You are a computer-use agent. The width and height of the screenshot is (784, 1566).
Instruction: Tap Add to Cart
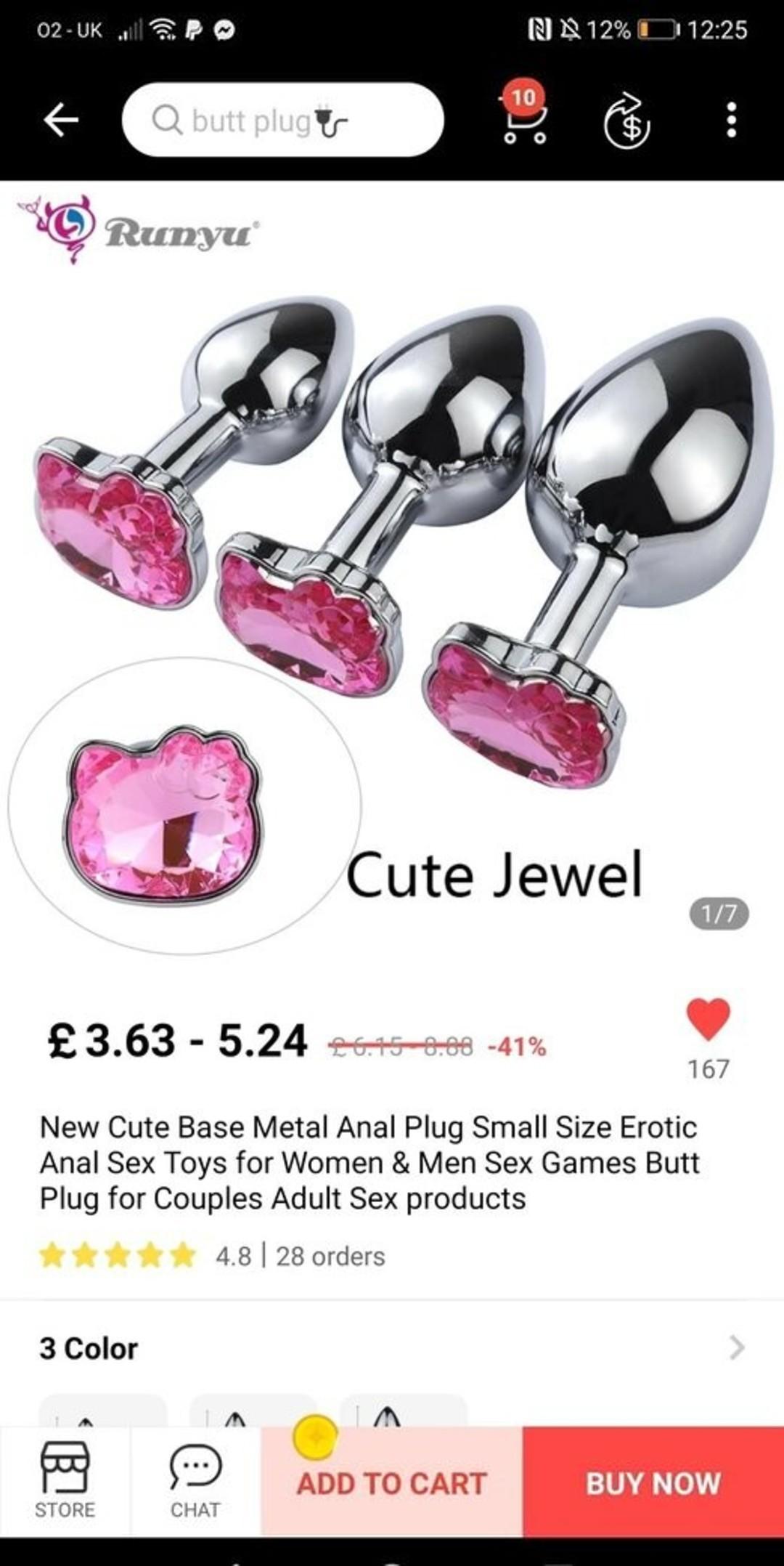(x=392, y=1482)
